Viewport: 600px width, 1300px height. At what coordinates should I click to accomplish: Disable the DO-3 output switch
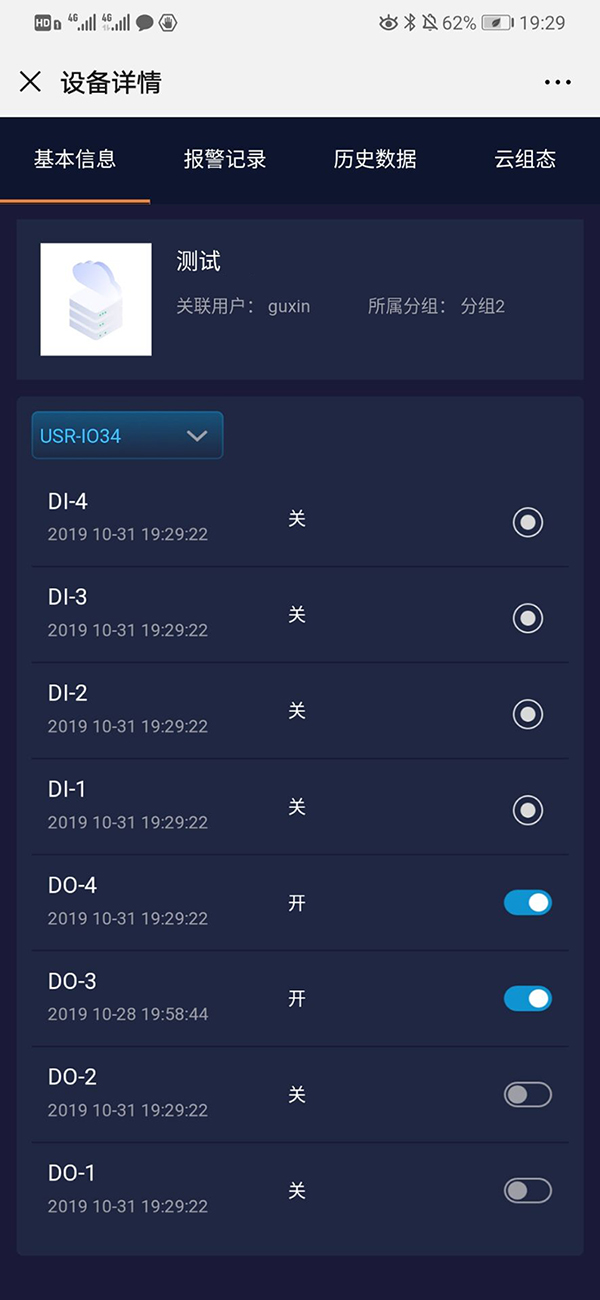coord(528,999)
